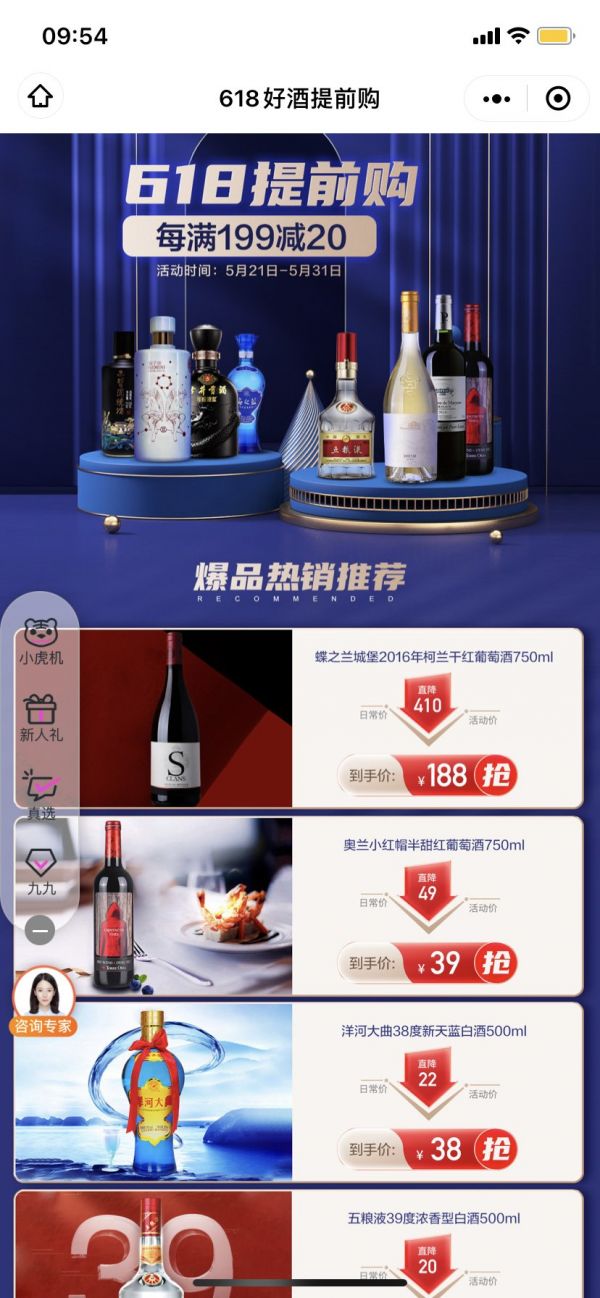Image resolution: width=600 pixels, height=1298 pixels.
Task: Open the 五粮液39度浓香型白酒 product card
Action: pos(433,1218)
